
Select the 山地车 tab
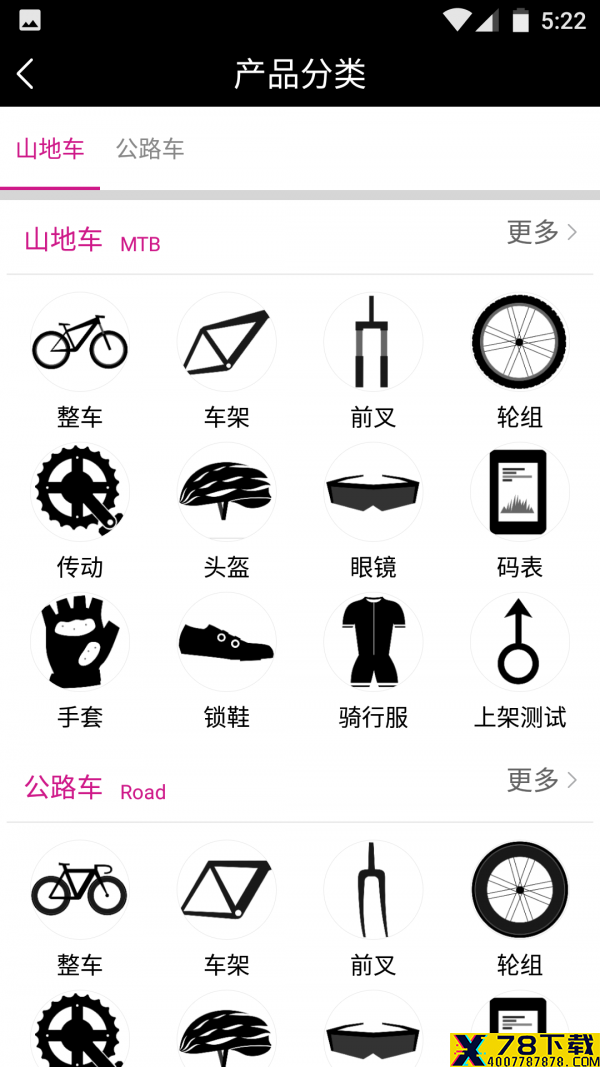50,148
